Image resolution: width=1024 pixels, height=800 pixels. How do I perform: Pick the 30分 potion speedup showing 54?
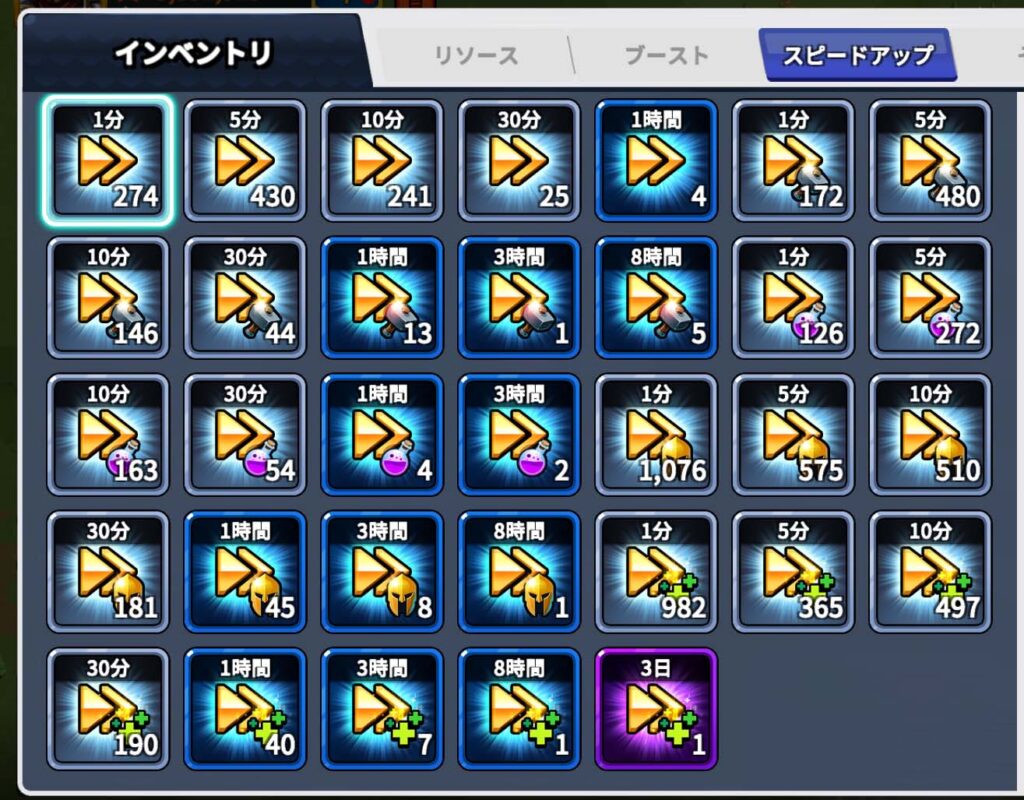point(245,434)
